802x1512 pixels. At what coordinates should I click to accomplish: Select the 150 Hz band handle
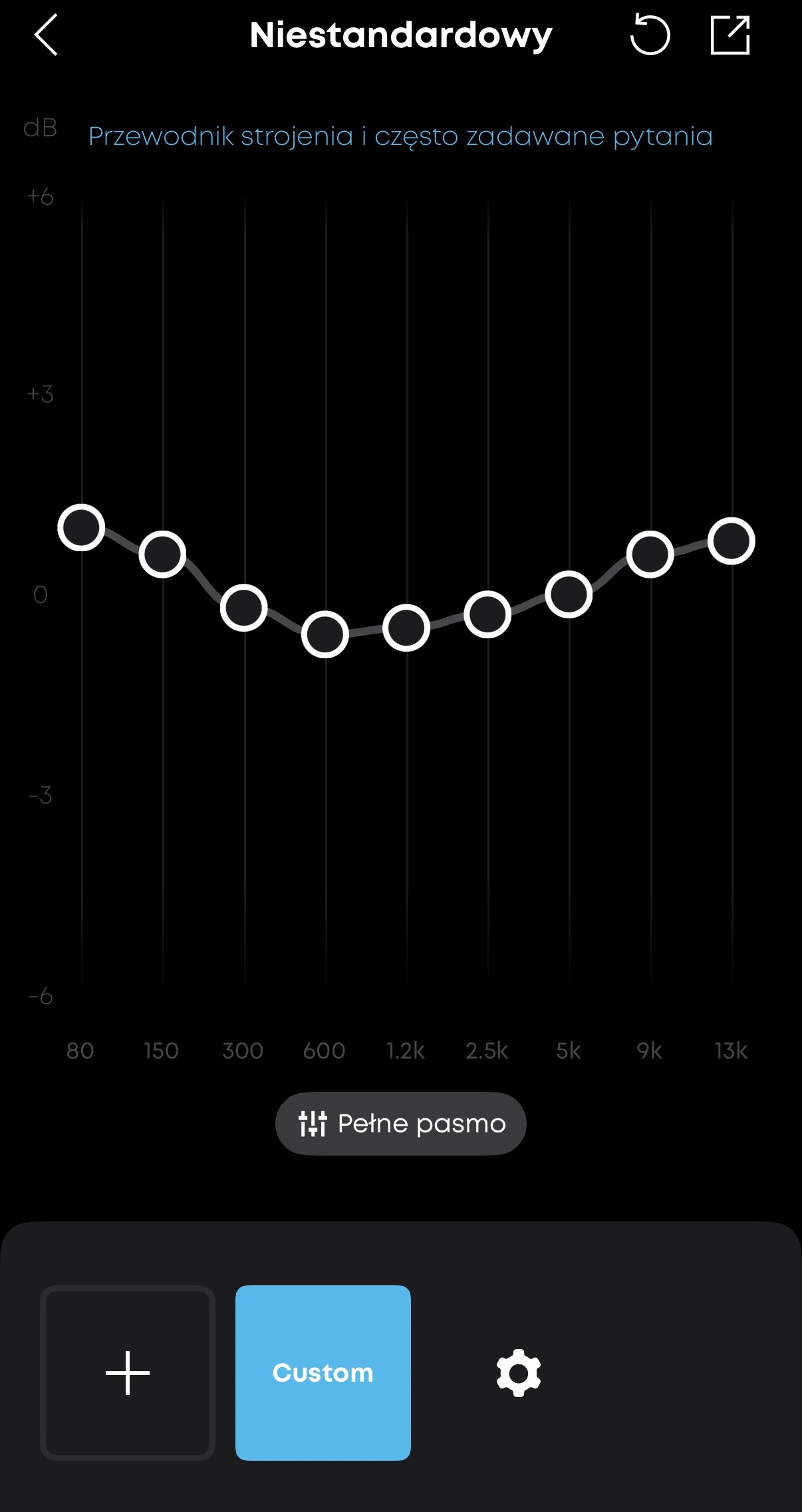[x=162, y=554]
